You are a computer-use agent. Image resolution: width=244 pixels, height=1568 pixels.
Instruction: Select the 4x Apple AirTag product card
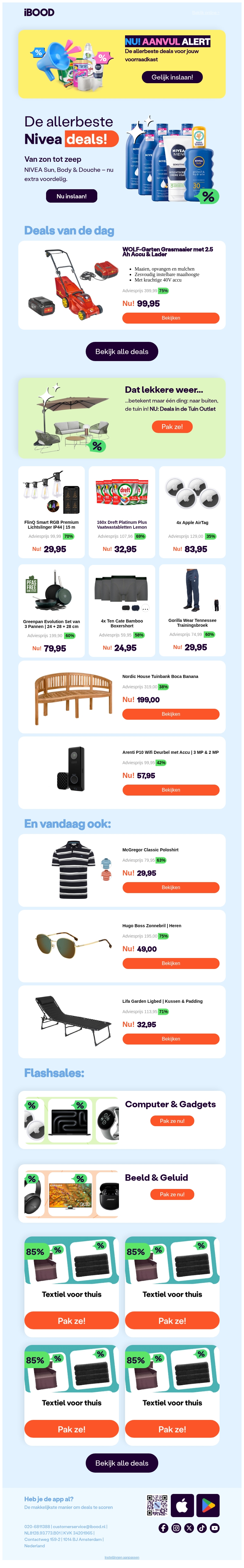[192, 511]
